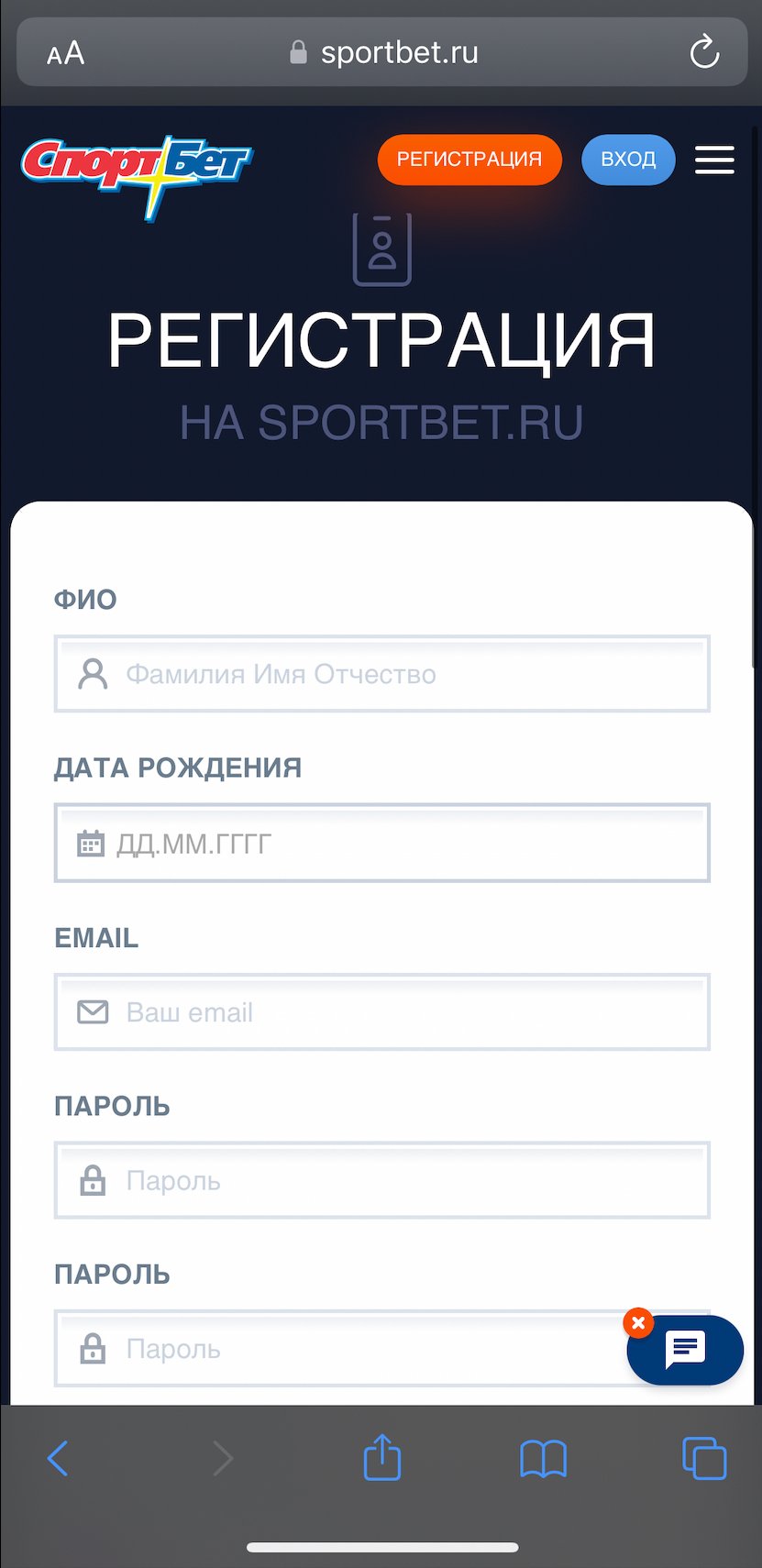Open Safari bookmarks
Image resolution: width=762 pixels, height=1568 pixels.
click(543, 1458)
